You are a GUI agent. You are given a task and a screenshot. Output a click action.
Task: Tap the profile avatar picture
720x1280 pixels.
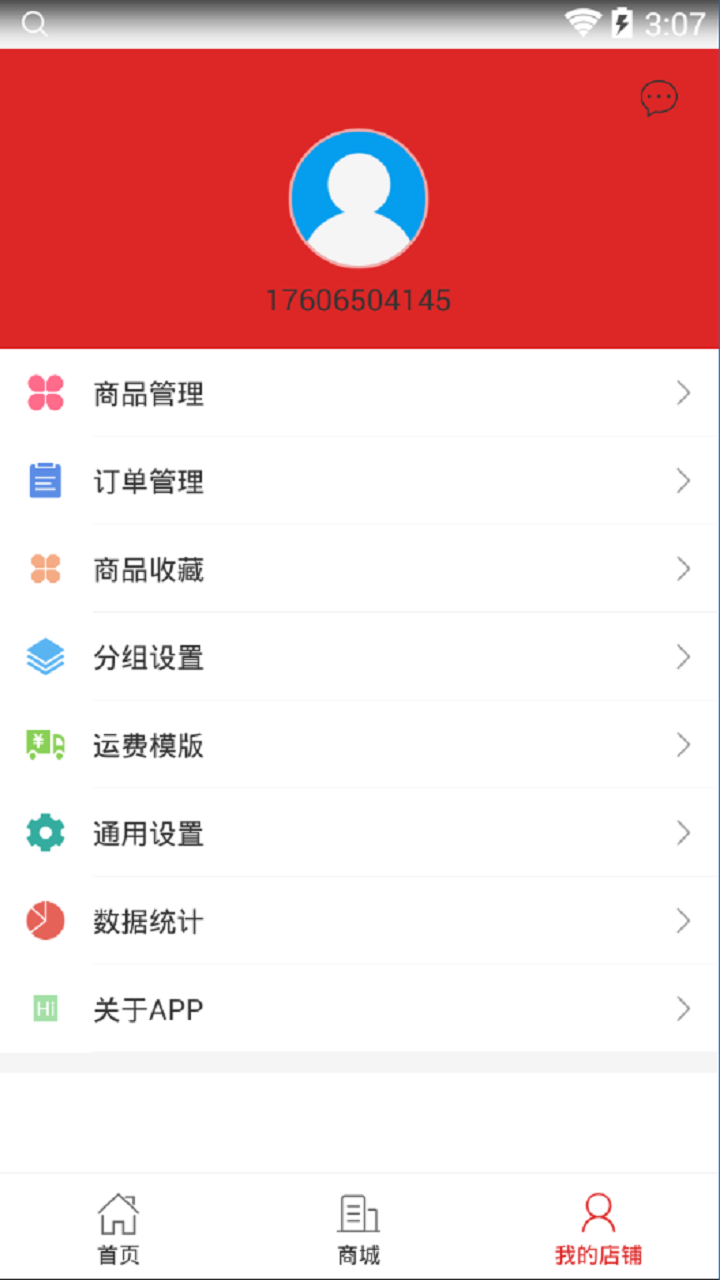click(x=359, y=198)
